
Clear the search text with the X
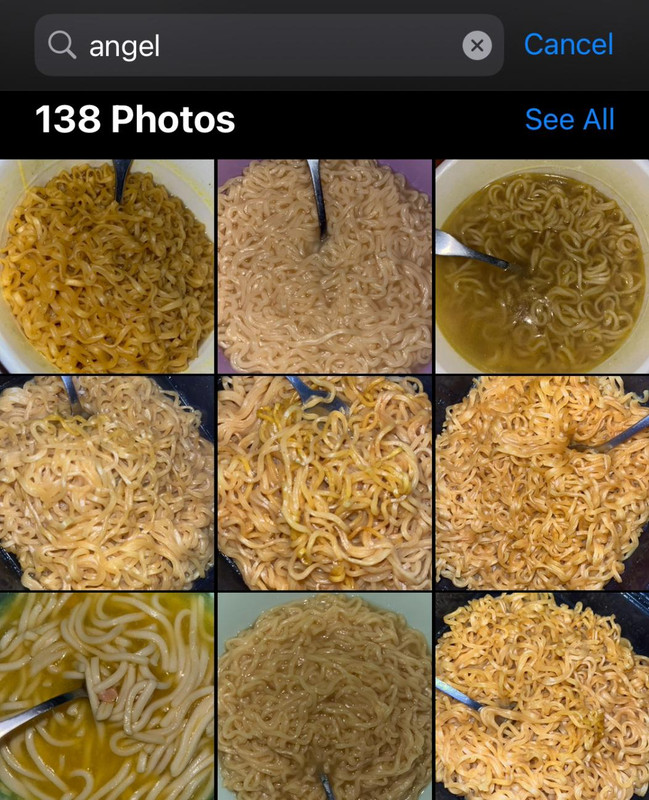(477, 45)
